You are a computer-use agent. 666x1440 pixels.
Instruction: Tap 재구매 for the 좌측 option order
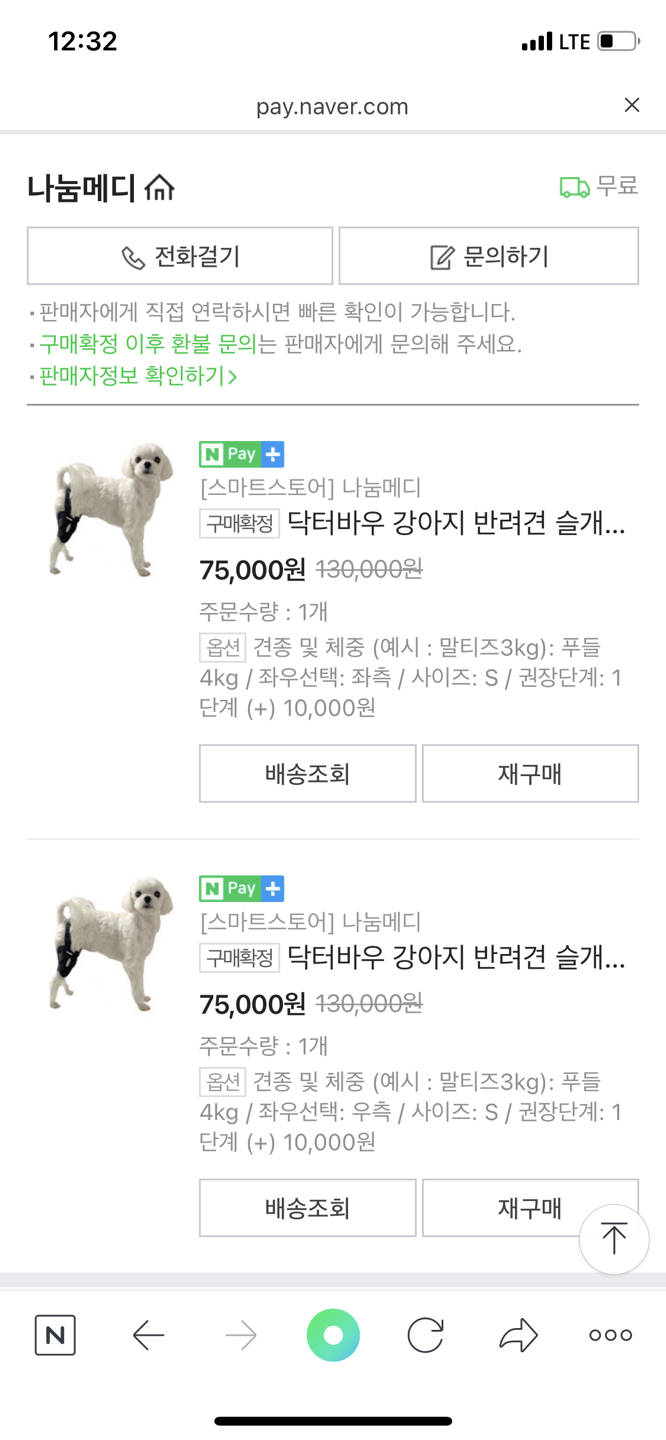(530, 774)
